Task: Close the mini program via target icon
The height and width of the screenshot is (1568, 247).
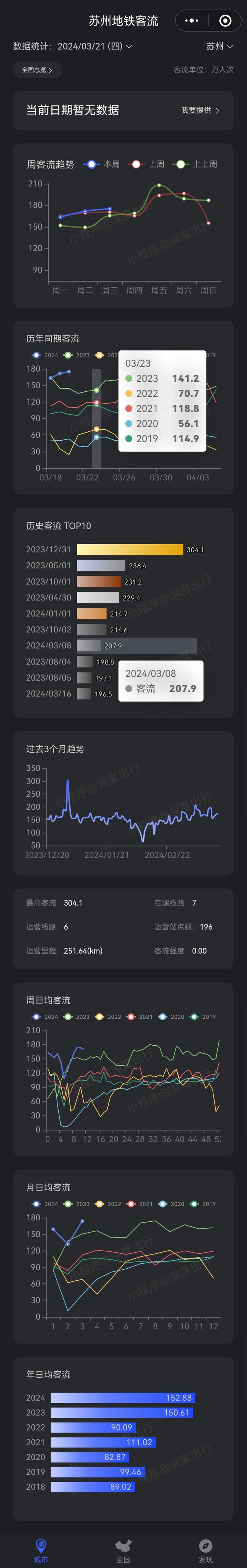Action: [225, 21]
